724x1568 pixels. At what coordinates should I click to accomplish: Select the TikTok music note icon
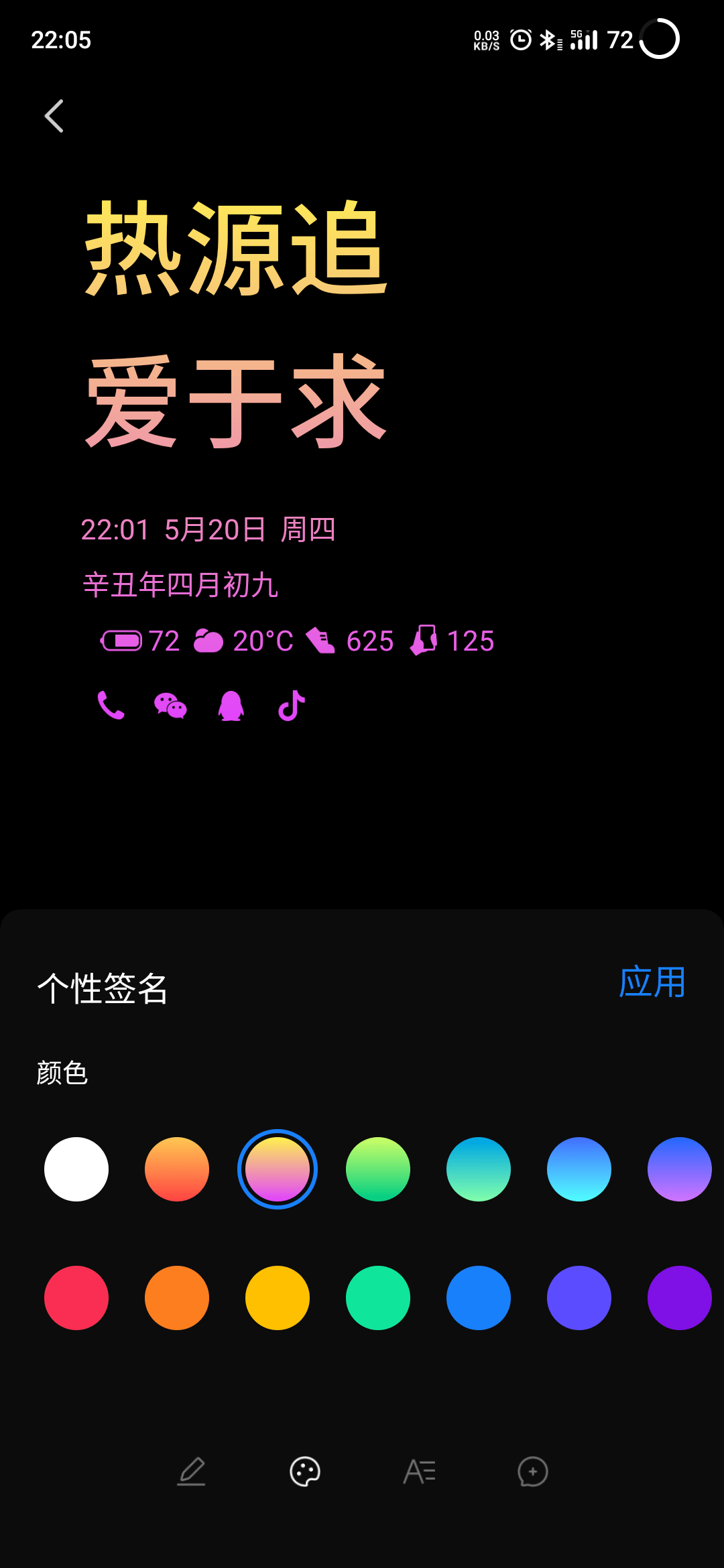(291, 706)
